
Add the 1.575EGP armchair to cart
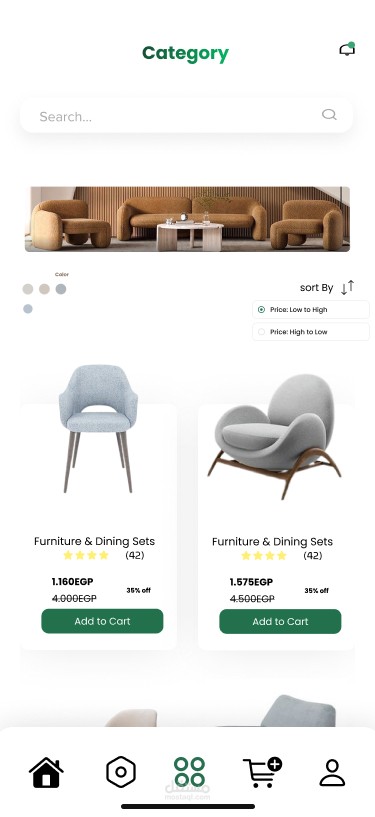click(280, 621)
